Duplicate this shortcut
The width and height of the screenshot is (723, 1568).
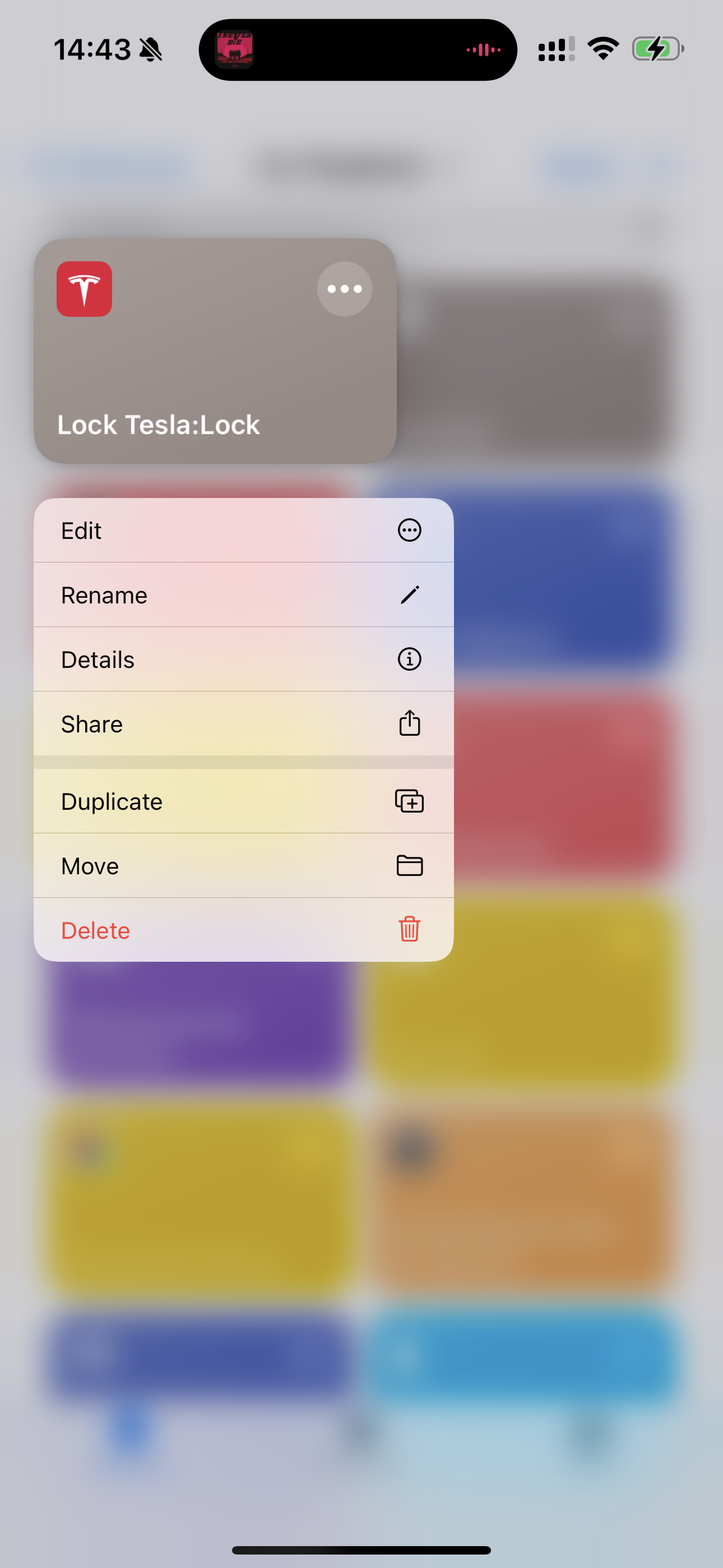243,801
